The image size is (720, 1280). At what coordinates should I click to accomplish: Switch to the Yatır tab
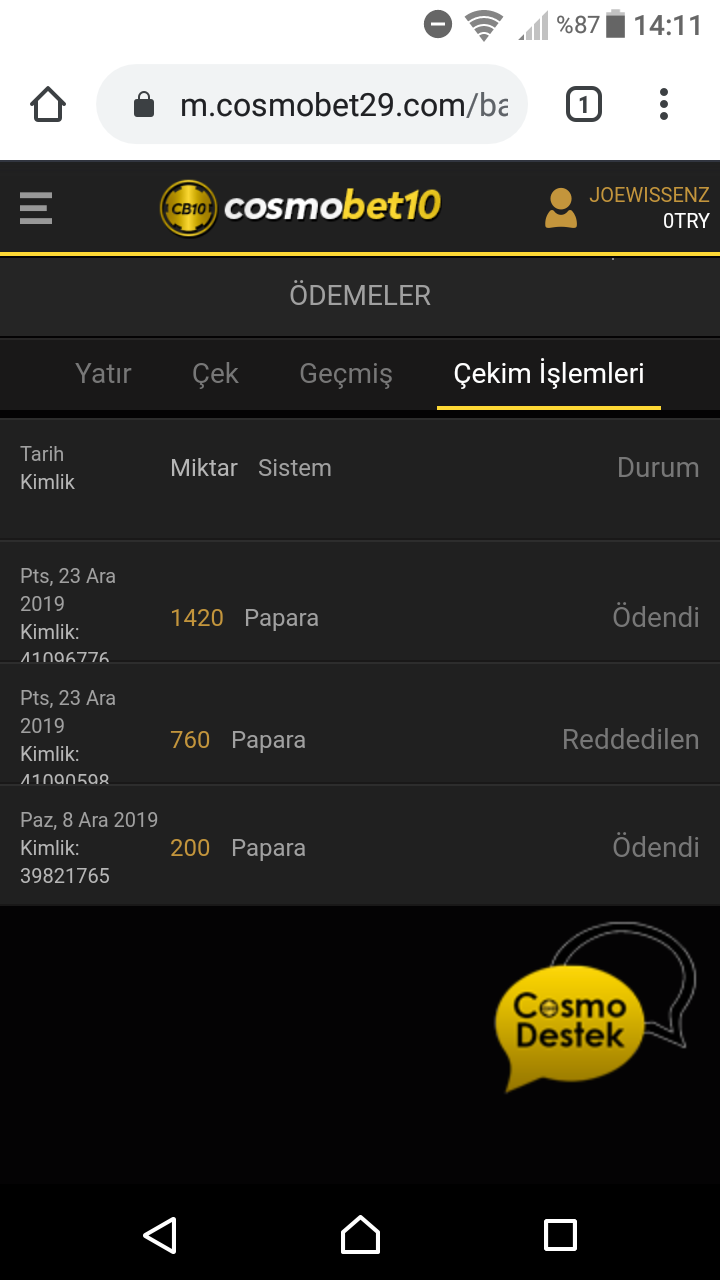point(103,374)
